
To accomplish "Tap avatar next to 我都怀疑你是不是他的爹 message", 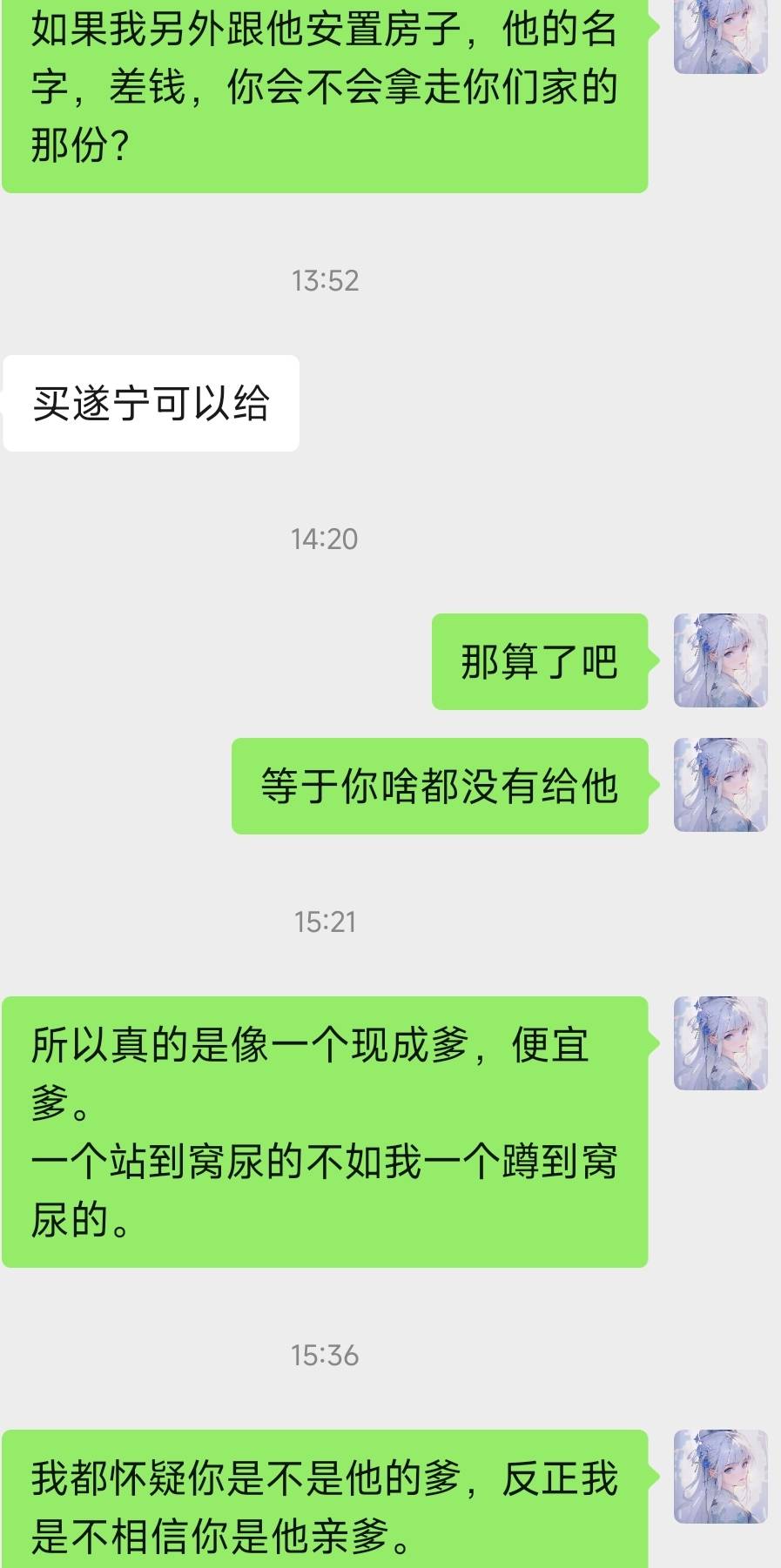I will tap(720, 1477).
